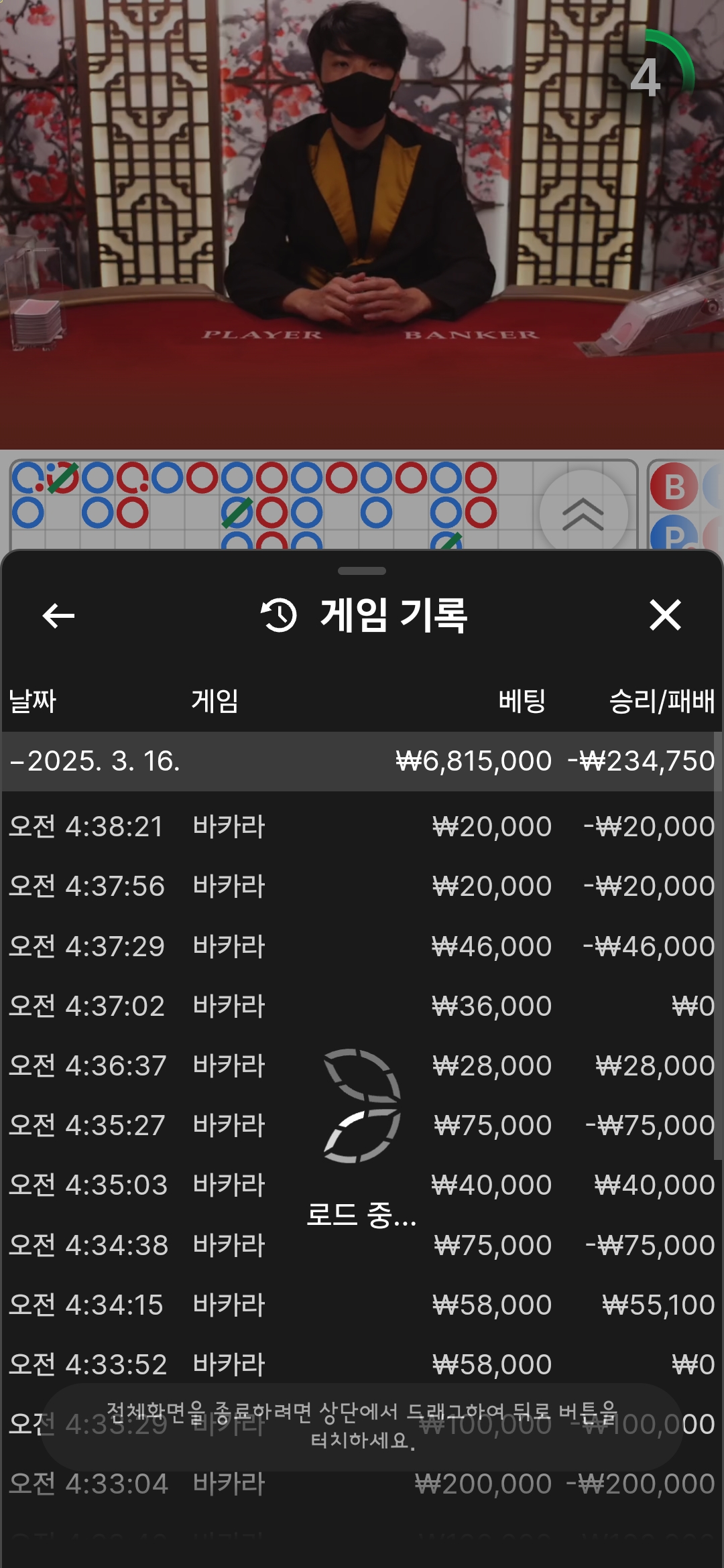Open the 오전 4:38:21 바카라 record
The width and height of the screenshot is (724, 1568).
tap(362, 826)
